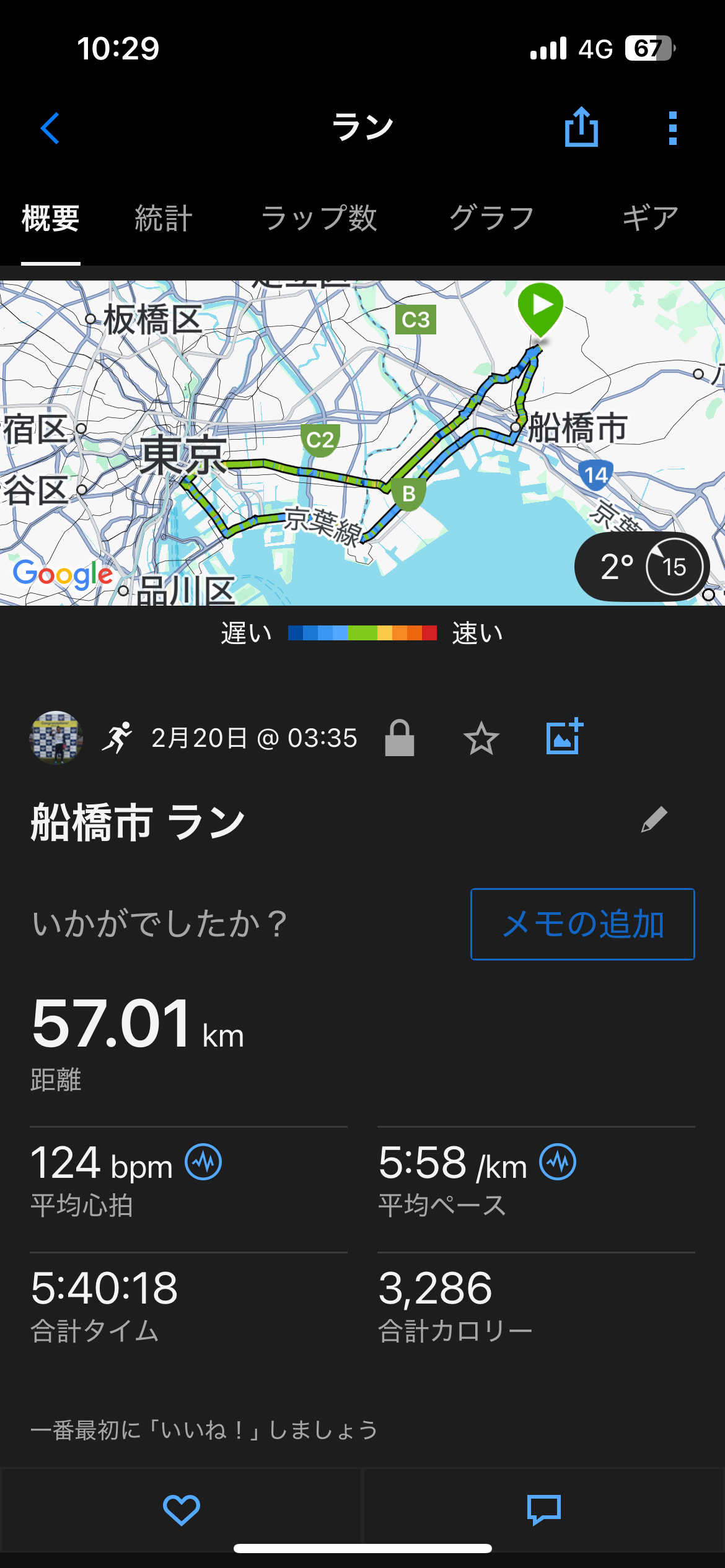View heart rate details beside 124 bpm

[203, 1162]
